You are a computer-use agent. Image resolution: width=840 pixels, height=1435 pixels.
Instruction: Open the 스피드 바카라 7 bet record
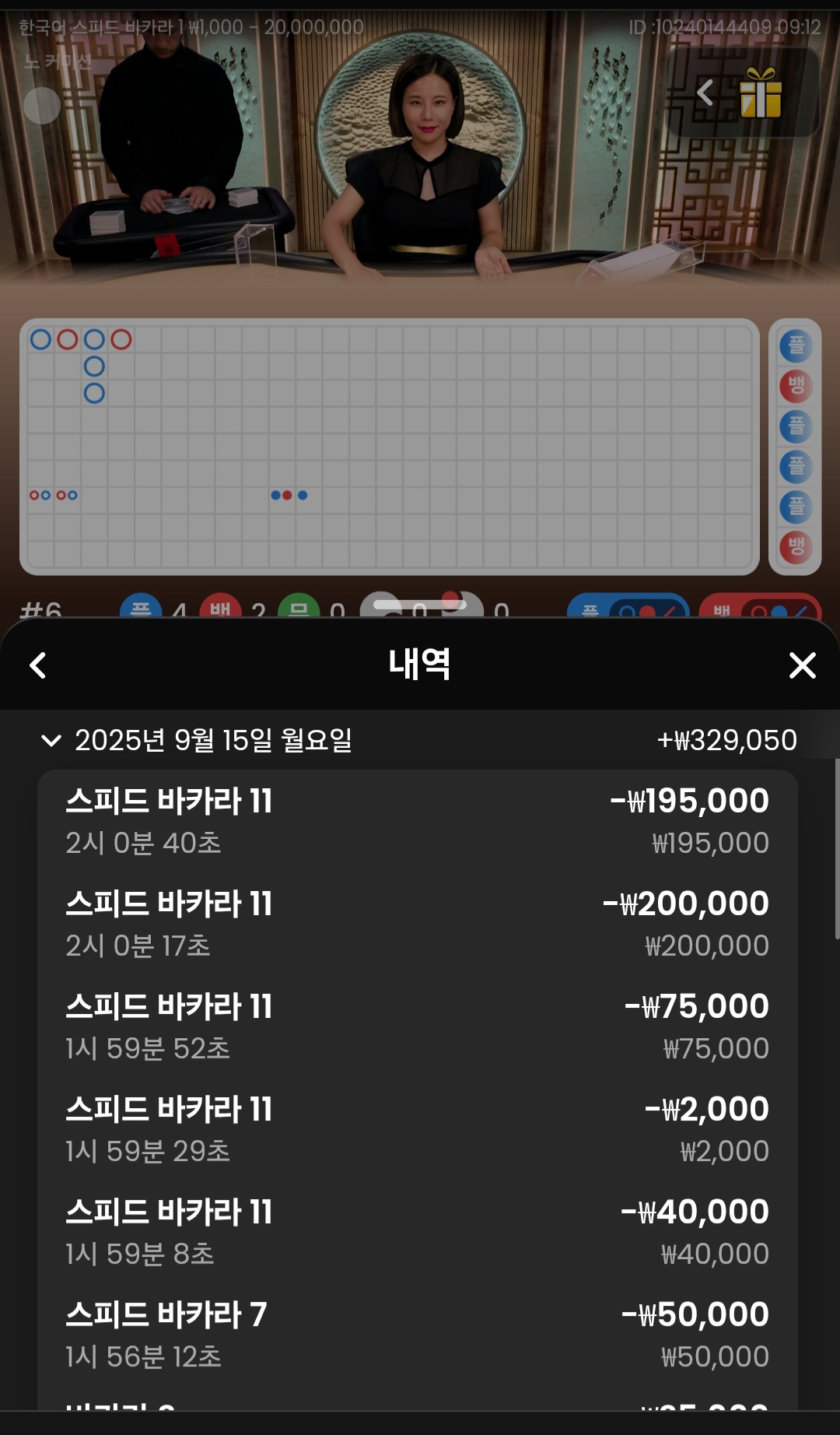pyautogui.click(x=417, y=1335)
